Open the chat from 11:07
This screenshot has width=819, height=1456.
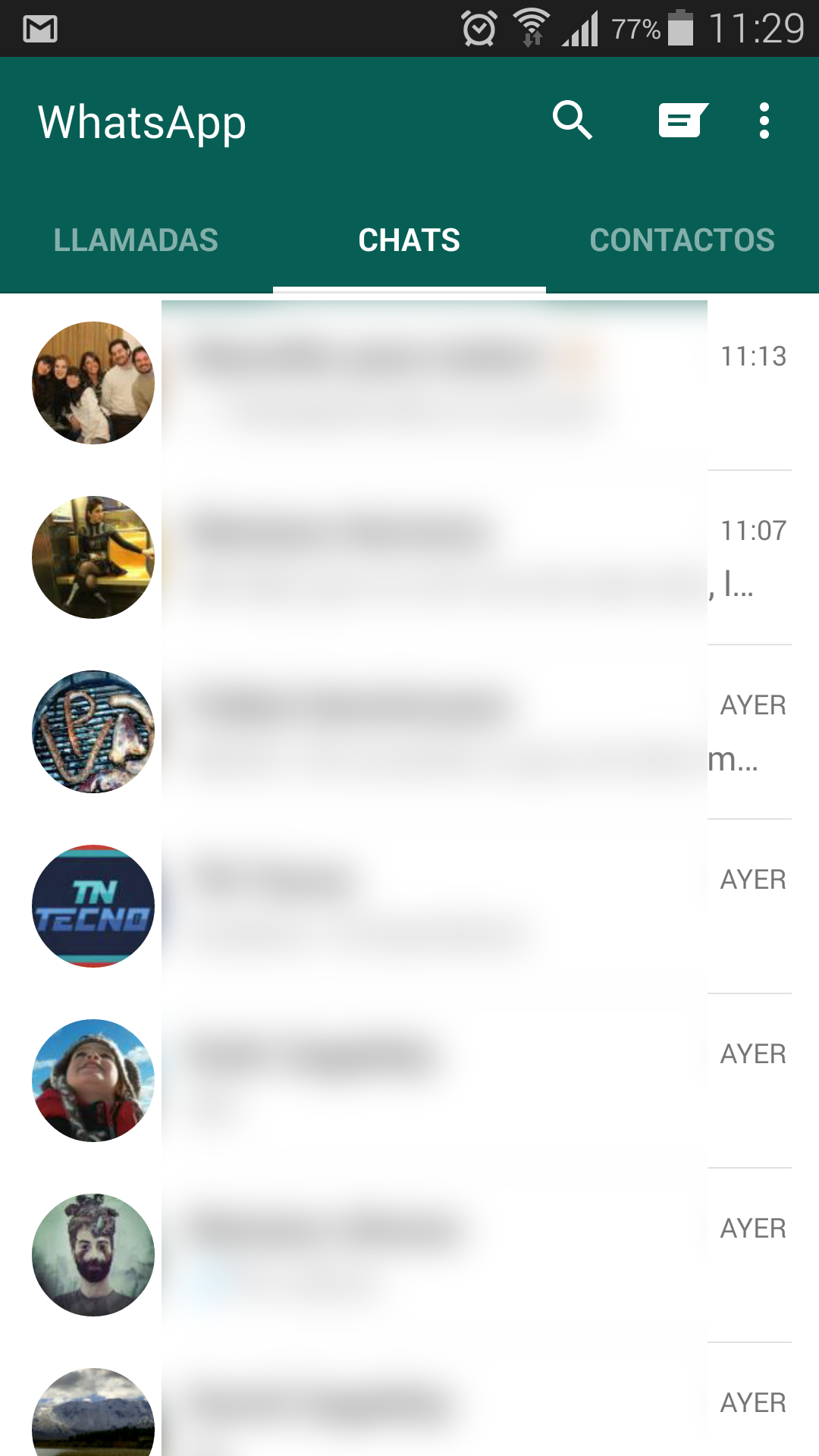pos(409,557)
